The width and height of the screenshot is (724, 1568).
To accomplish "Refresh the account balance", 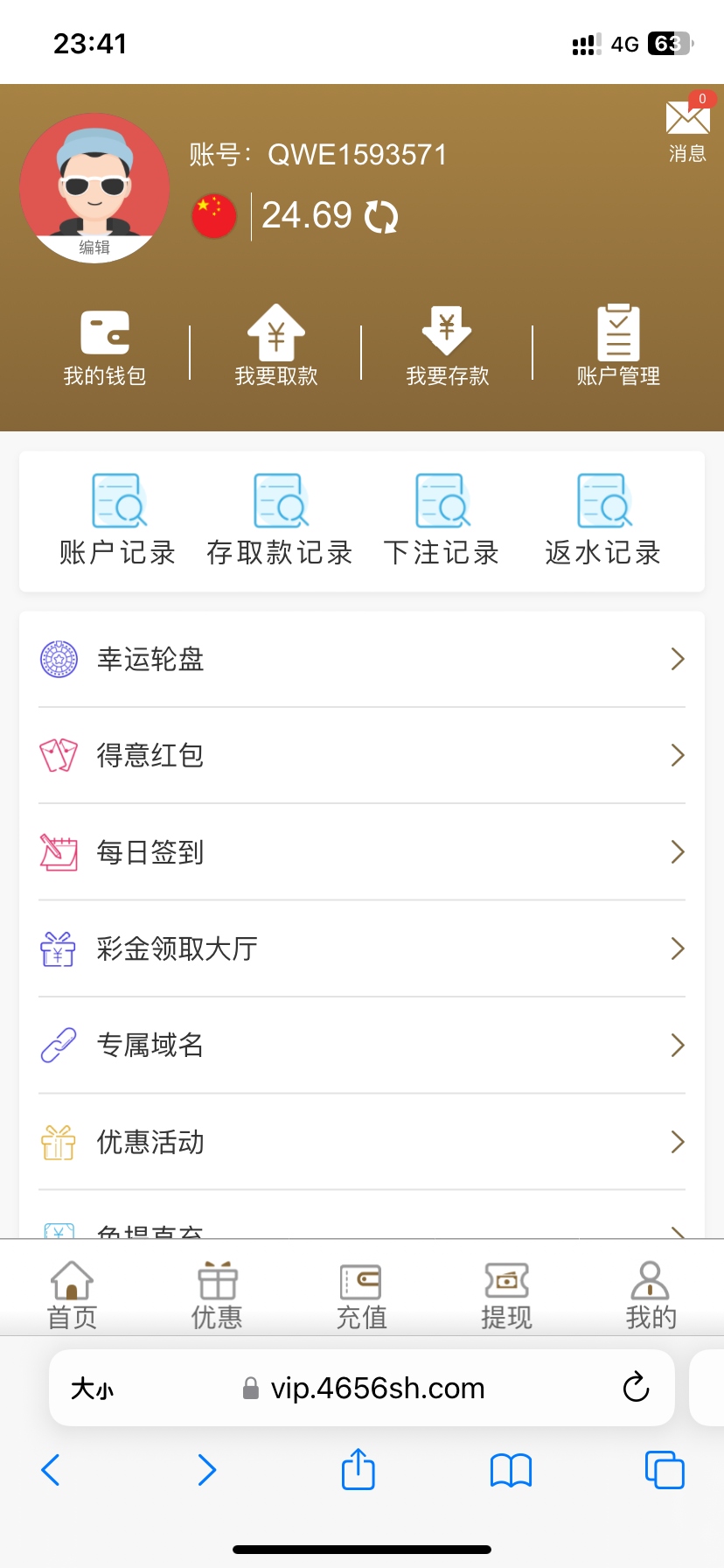I will coord(381,217).
